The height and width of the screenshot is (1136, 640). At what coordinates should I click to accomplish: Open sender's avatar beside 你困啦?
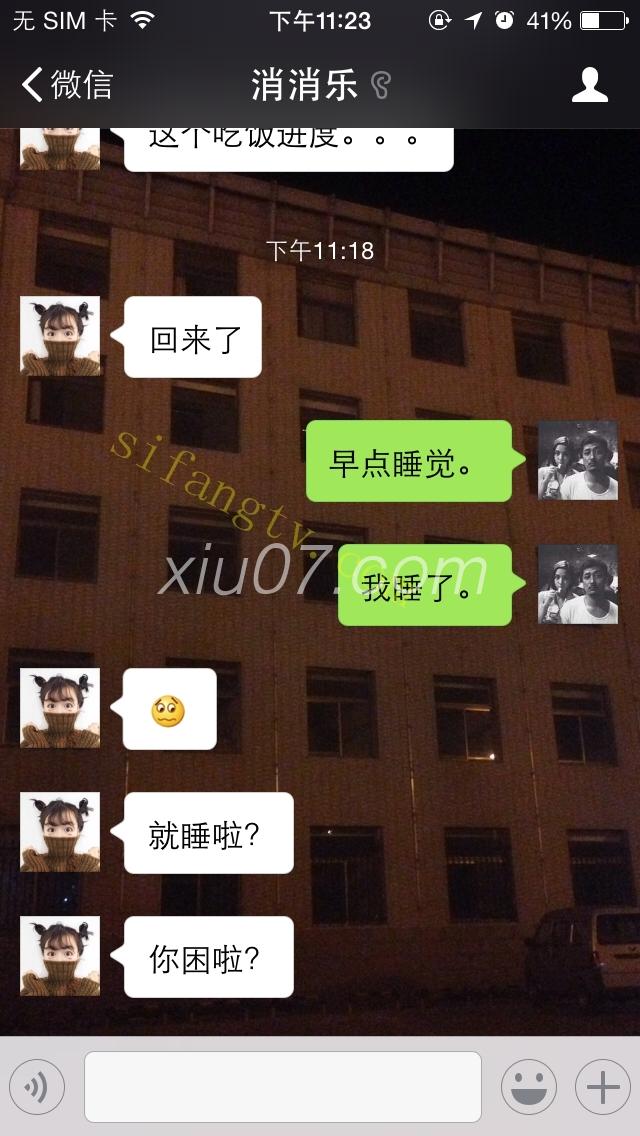click(x=60, y=956)
